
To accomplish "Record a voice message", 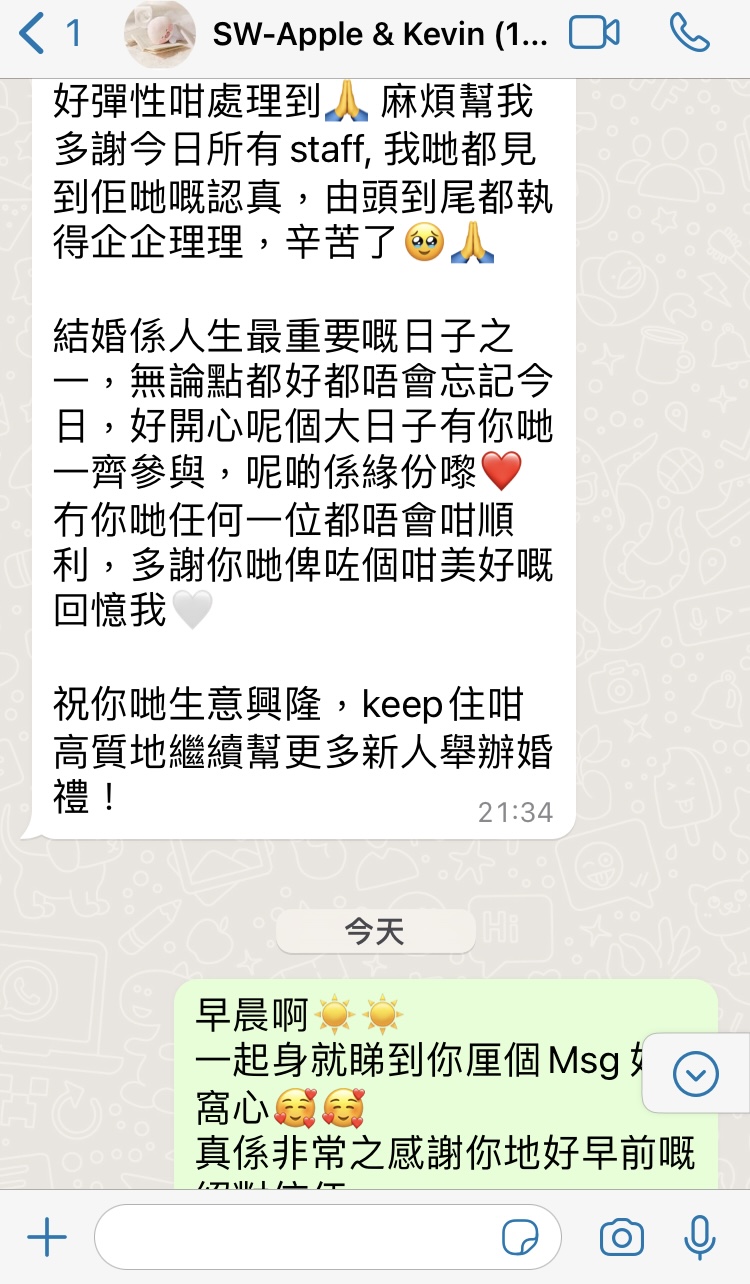I will [699, 1238].
